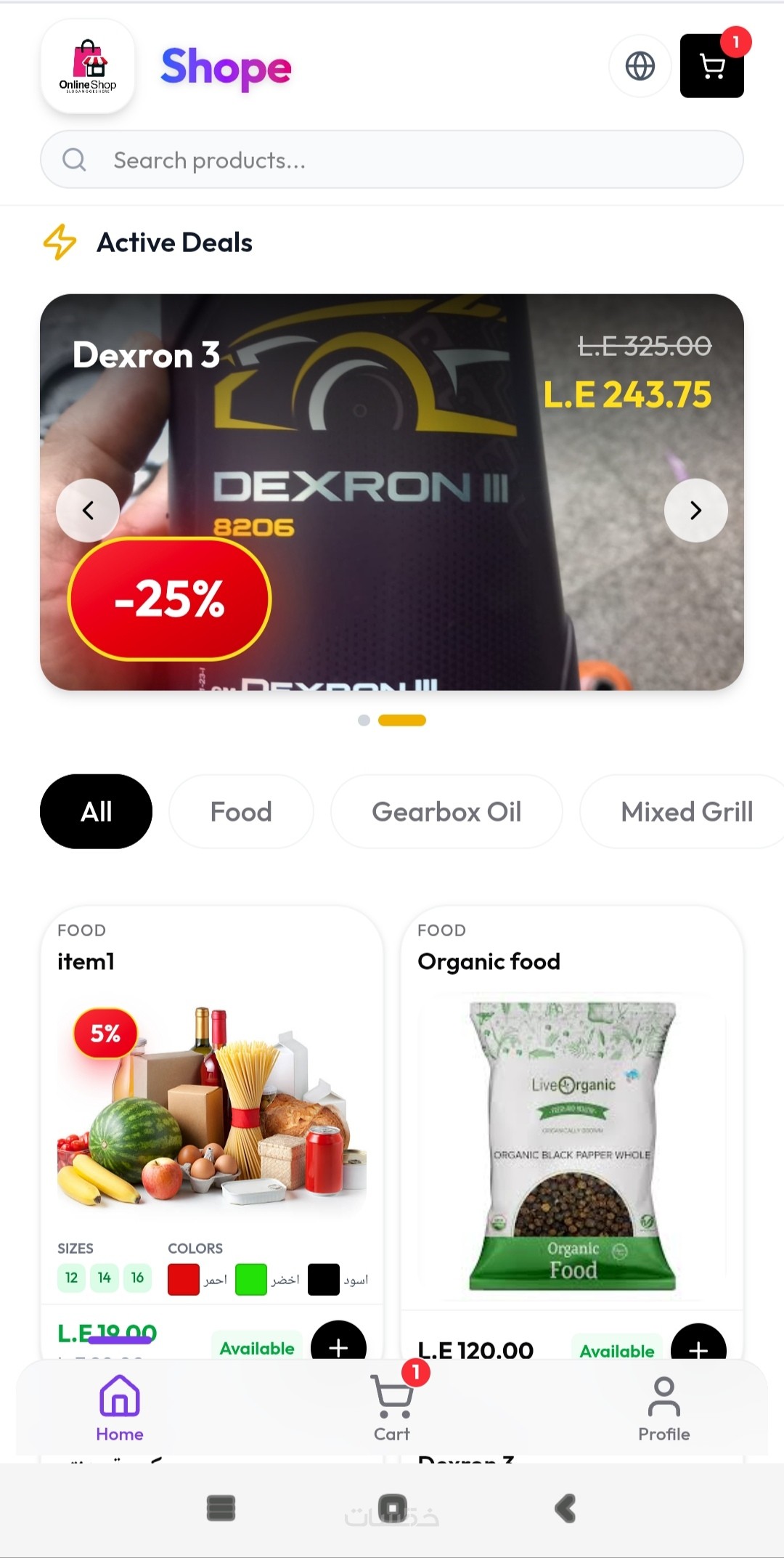Select the All category chip

96,811
